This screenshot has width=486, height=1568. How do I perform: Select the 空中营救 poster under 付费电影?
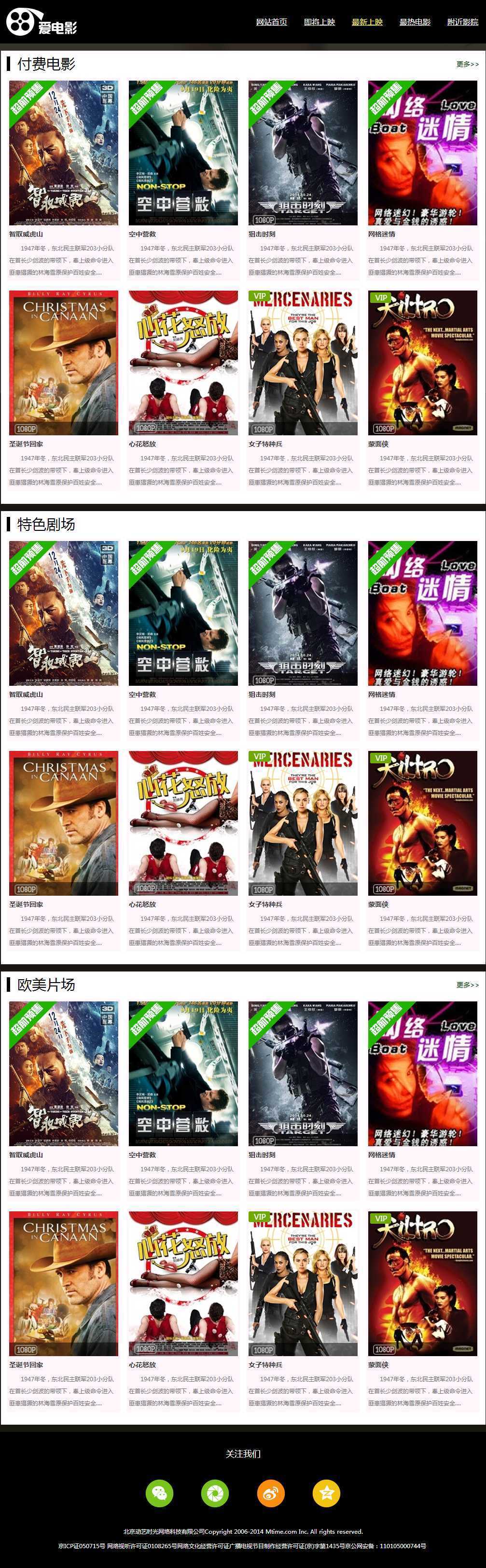pyautogui.click(x=183, y=153)
